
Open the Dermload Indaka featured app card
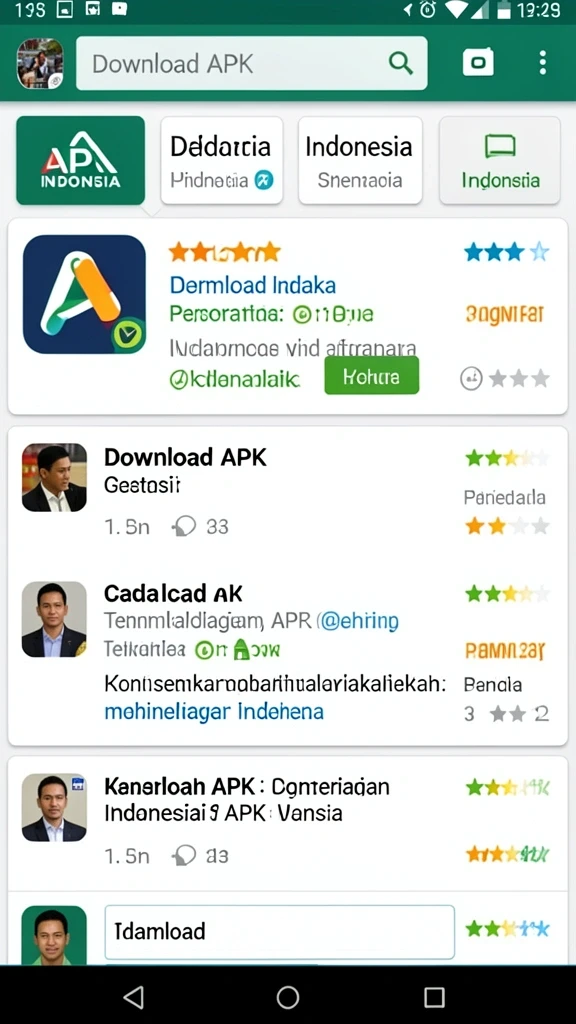pos(287,317)
